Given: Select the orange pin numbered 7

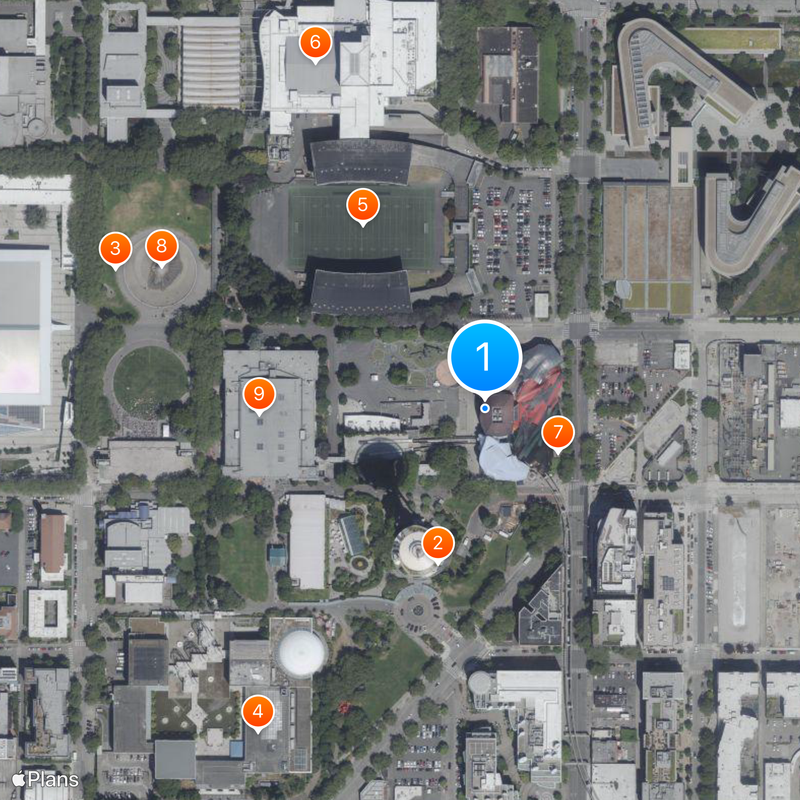Looking at the screenshot, I should (x=558, y=433).
